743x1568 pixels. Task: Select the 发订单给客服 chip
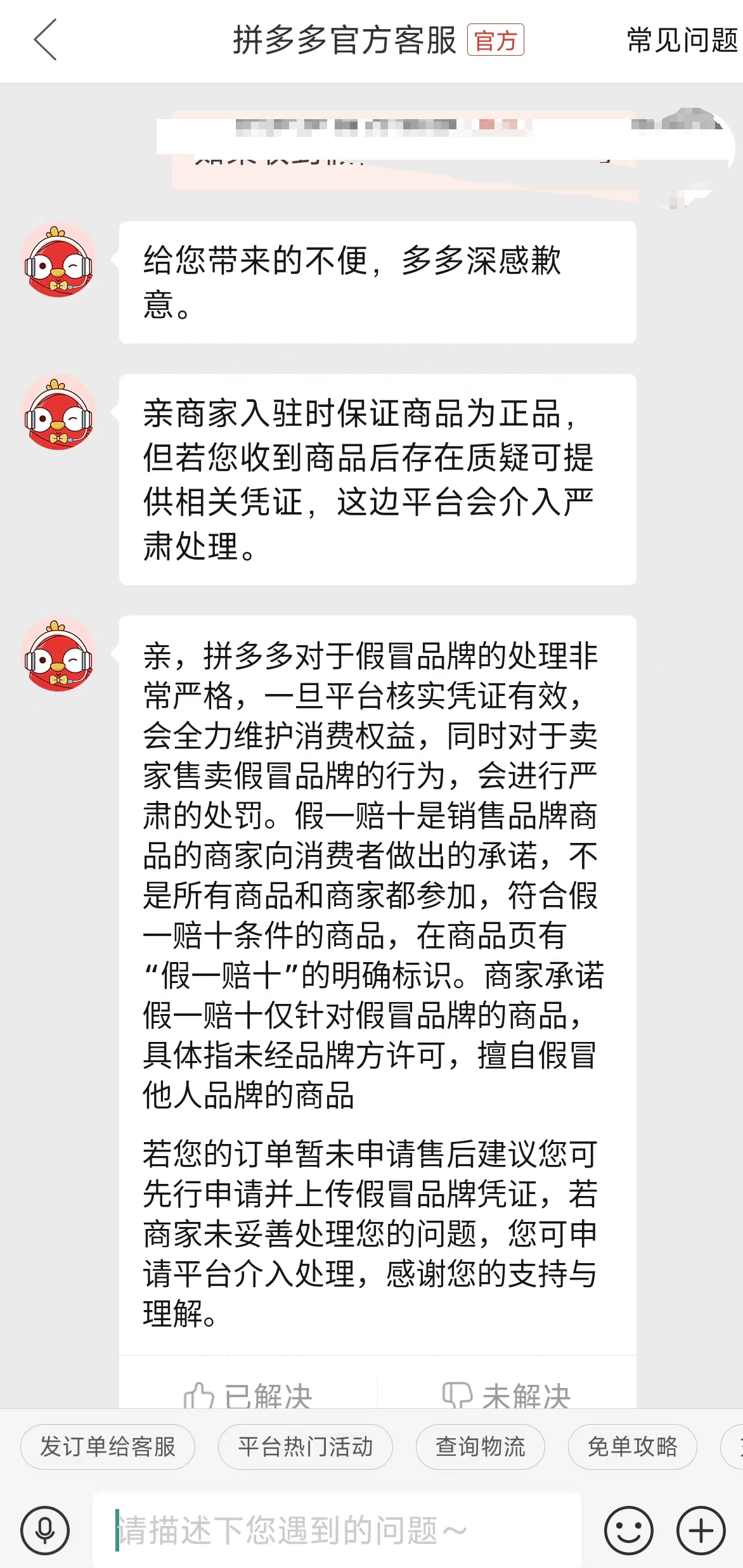pyautogui.click(x=108, y=1447)
